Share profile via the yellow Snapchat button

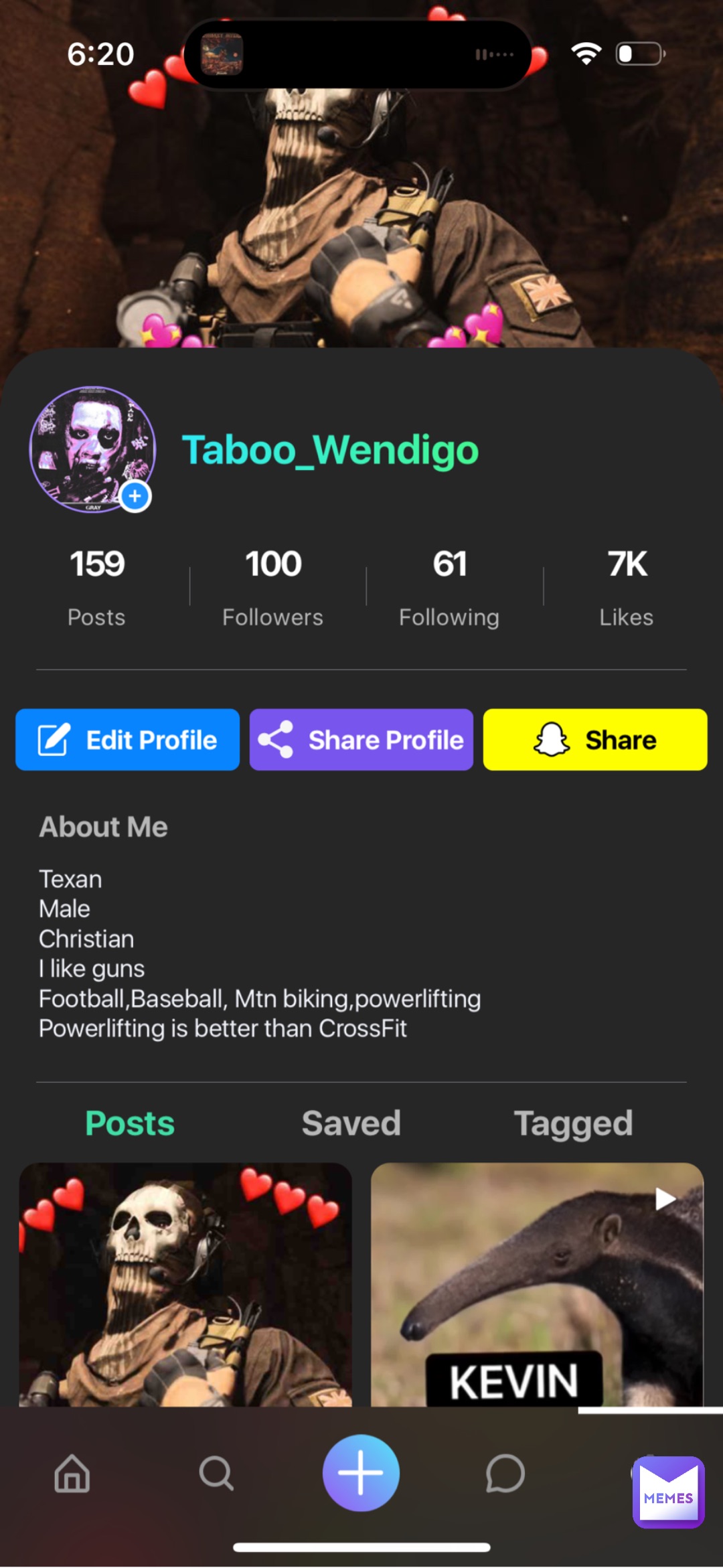(x=595, y=740)
